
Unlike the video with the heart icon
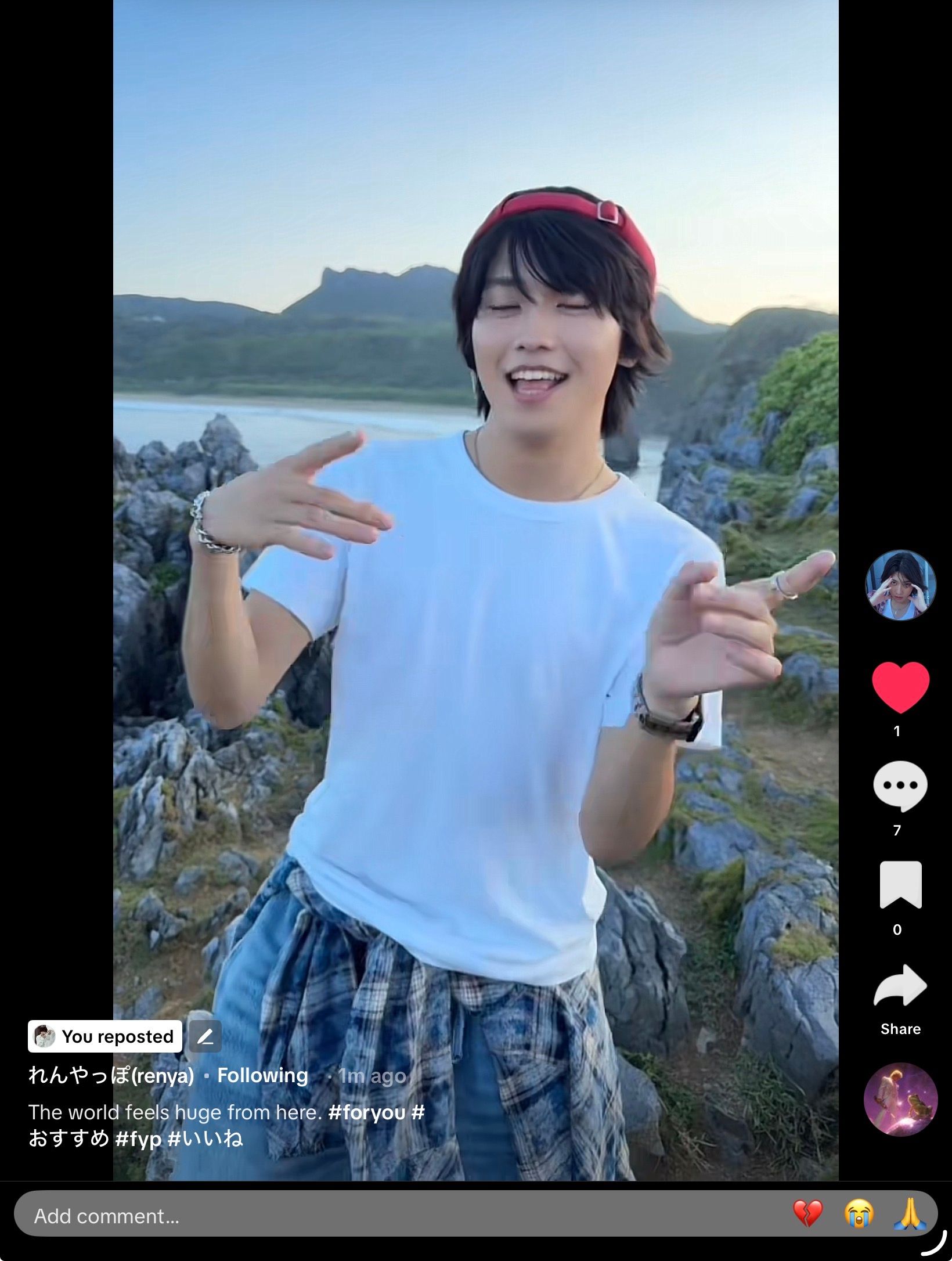(x=900, y=687)
